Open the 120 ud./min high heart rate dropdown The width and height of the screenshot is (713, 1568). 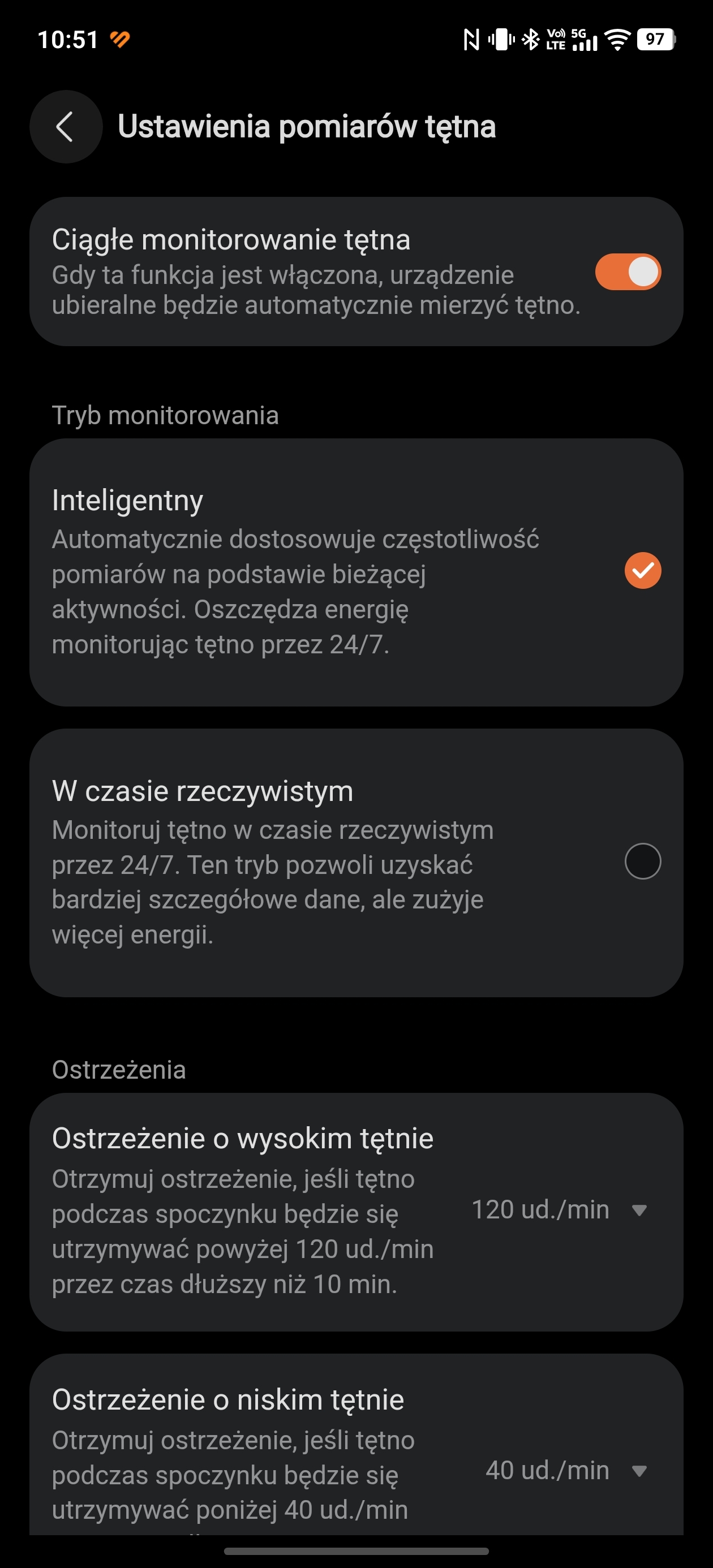pos(559,1209)
